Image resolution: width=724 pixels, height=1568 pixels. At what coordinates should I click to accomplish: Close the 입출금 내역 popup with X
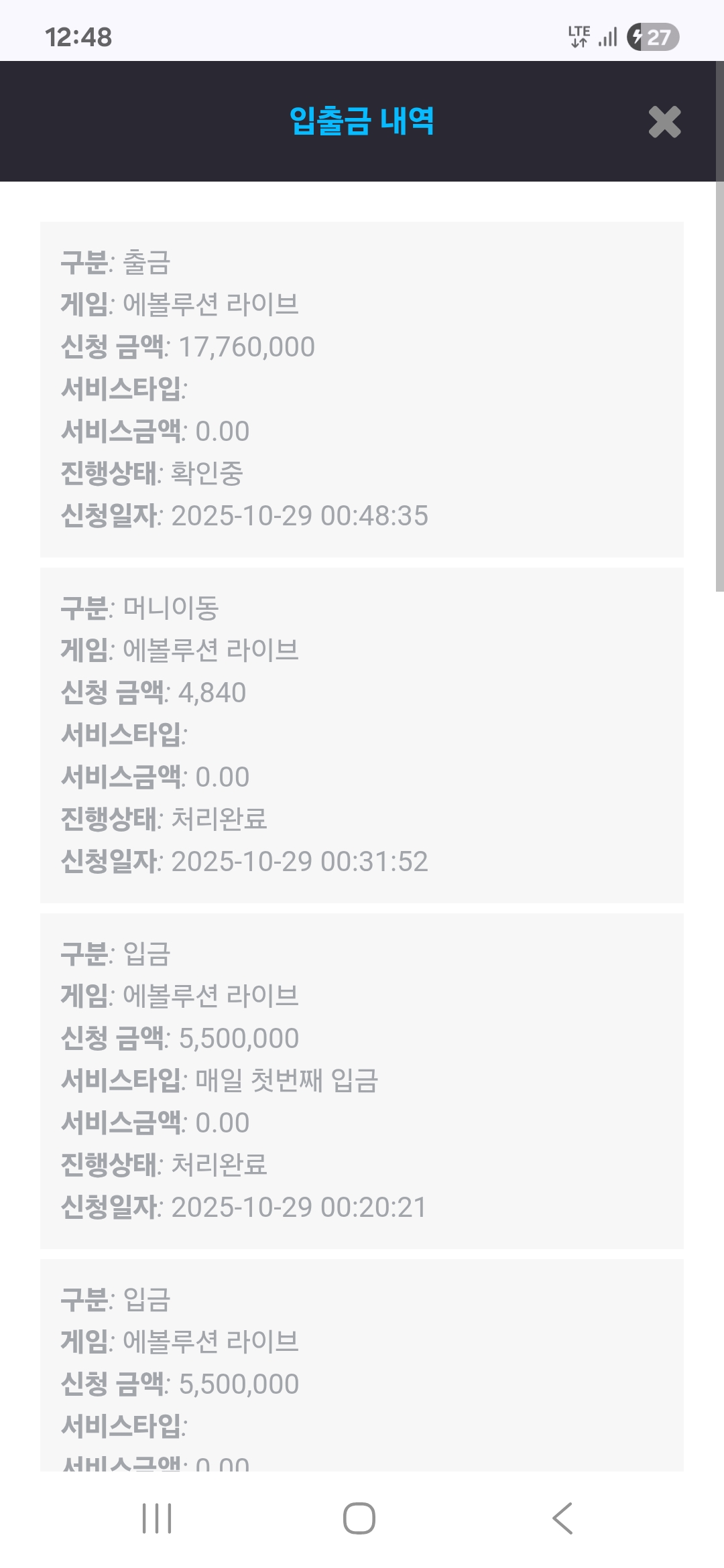[x=664, y=123]
